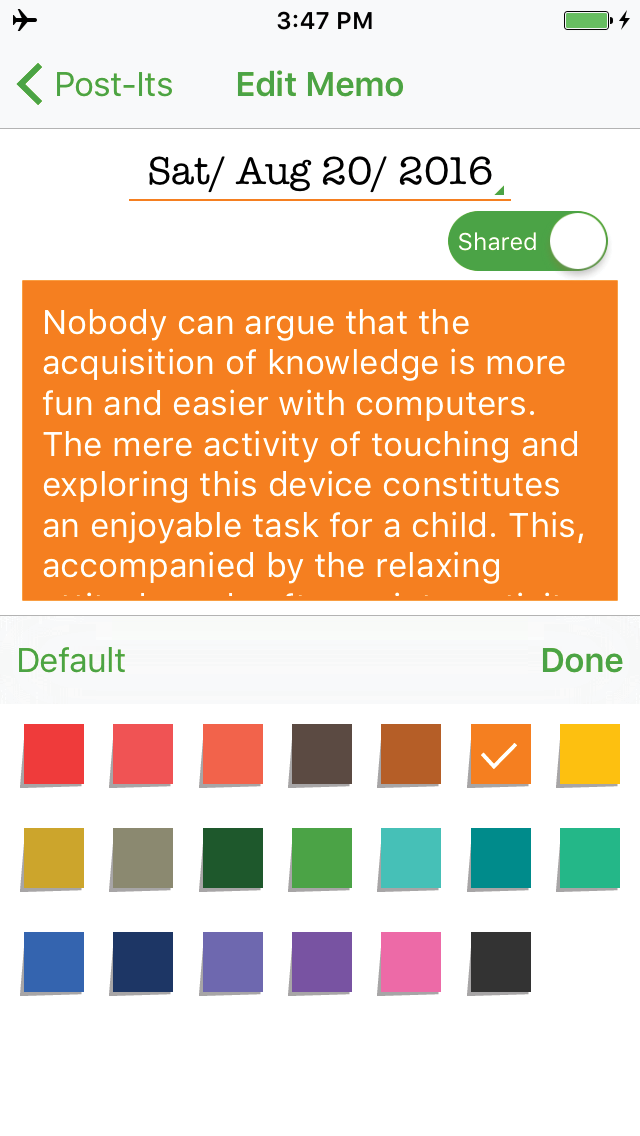Choose the dark green color swatch
This screenshot has height=1136, width=640.
pyautogui.click(x=232, y=859)
